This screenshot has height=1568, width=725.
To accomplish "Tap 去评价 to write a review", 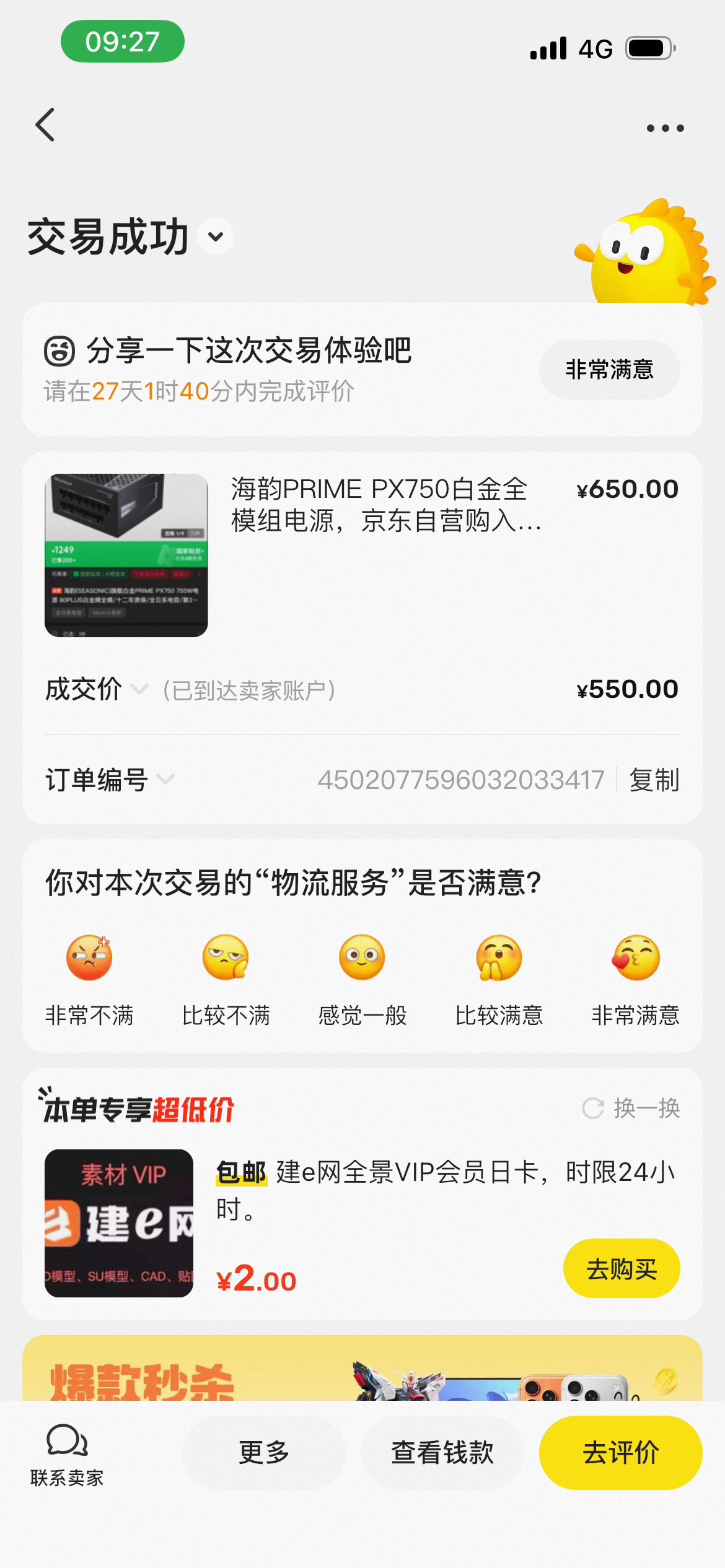I will pyautogui.click(x=620, y=1453).
